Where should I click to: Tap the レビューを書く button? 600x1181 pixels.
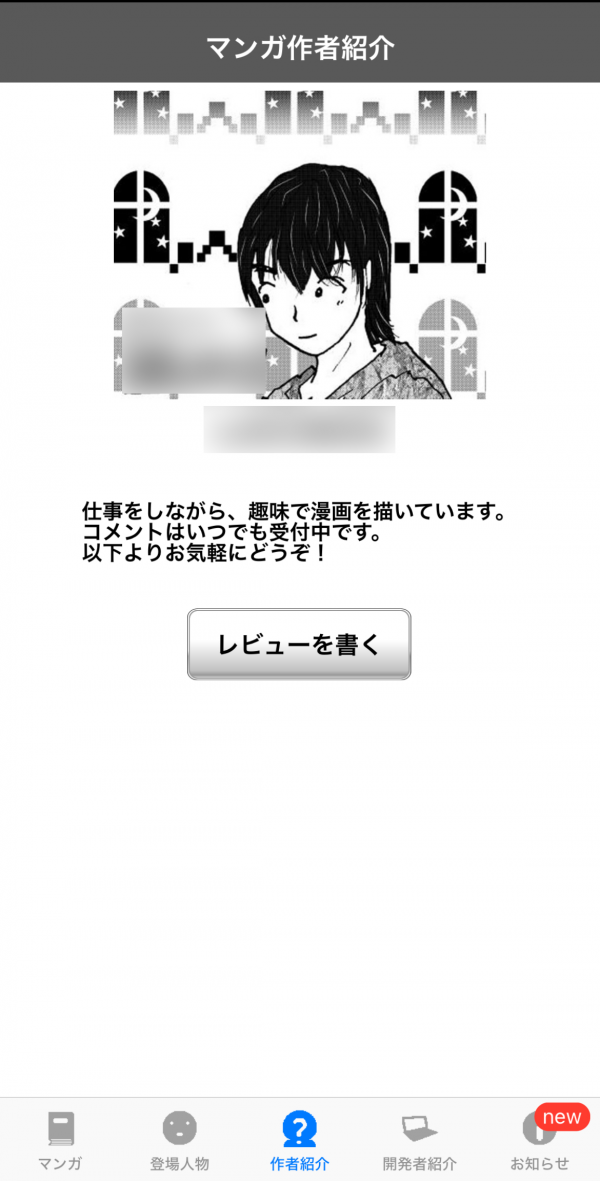(x=299, y=644)
